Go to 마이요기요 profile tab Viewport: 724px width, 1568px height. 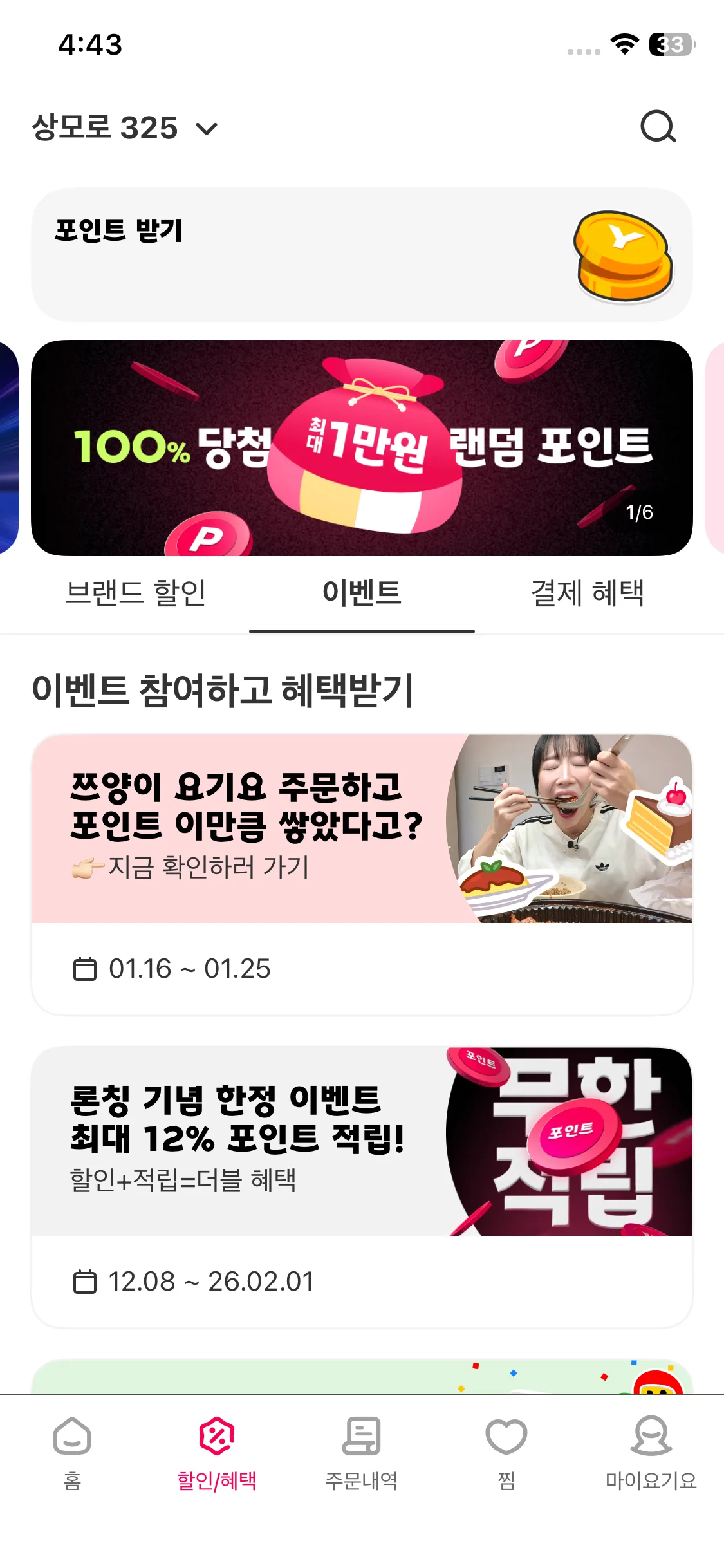click(x=651, y=1453)
